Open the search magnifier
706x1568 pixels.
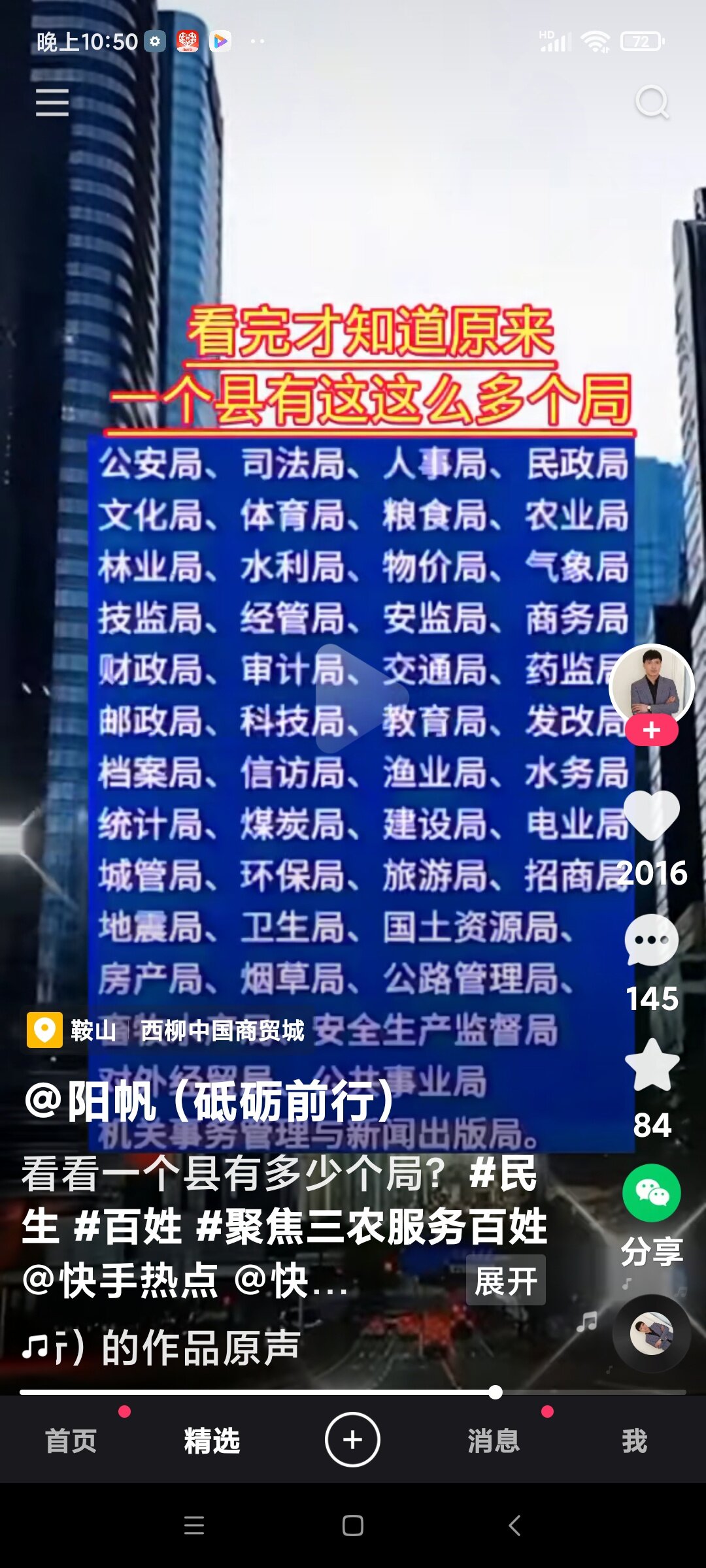[x=652, y=102]
